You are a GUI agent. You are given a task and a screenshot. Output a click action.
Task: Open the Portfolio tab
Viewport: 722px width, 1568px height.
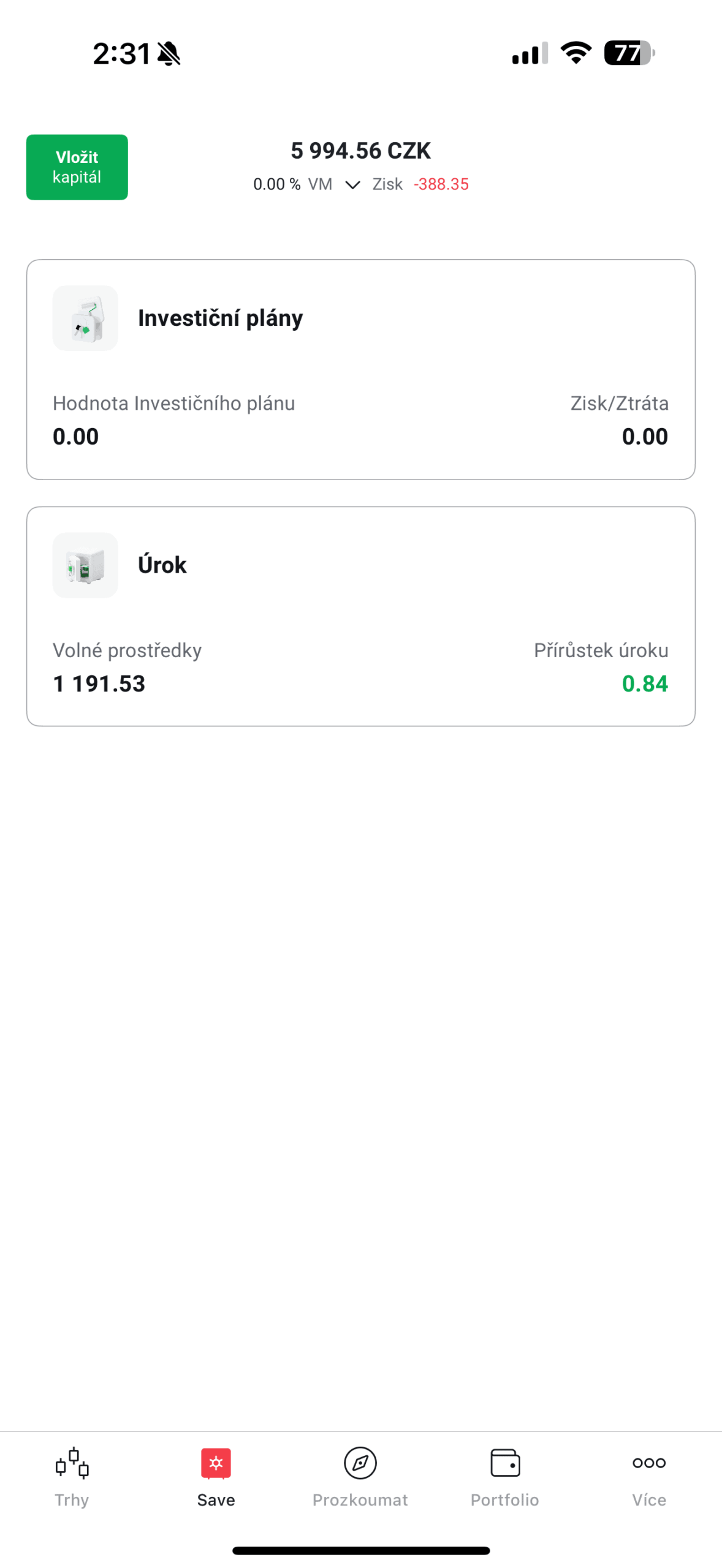[x=504, y=1476]
